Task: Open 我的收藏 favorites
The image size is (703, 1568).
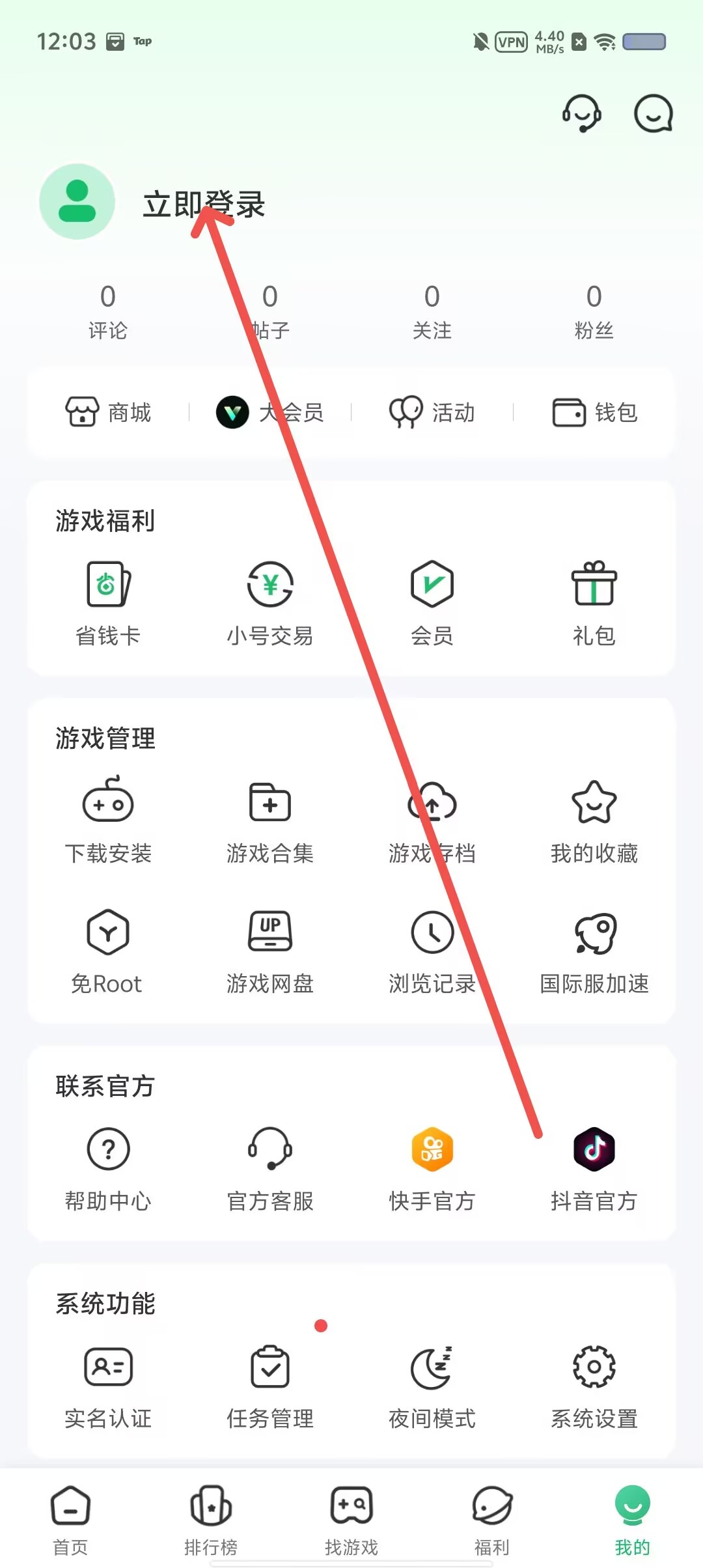Action: (594, 820)
